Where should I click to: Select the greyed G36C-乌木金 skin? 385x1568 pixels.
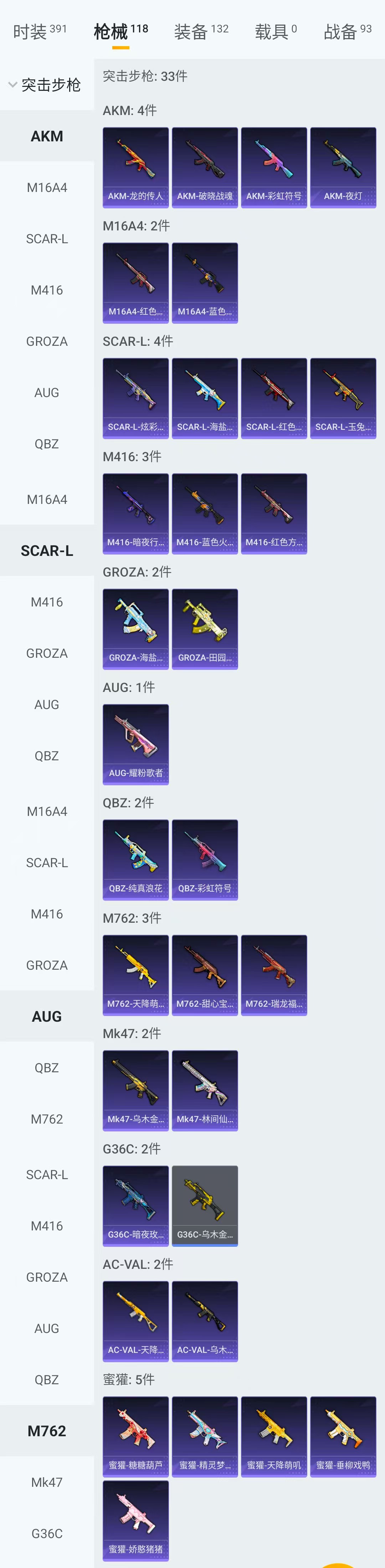[x=205, y=1205]
